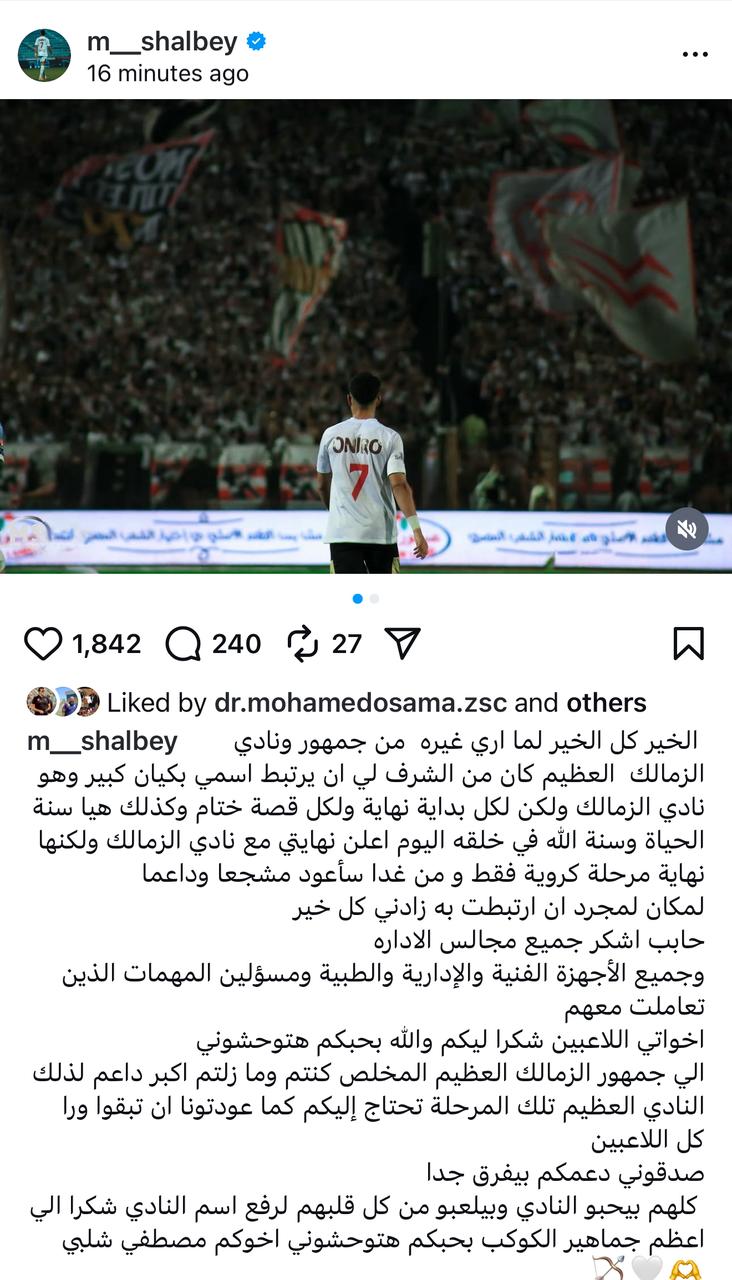
Task: Open the three-dot post options menu
Action: 695,55
